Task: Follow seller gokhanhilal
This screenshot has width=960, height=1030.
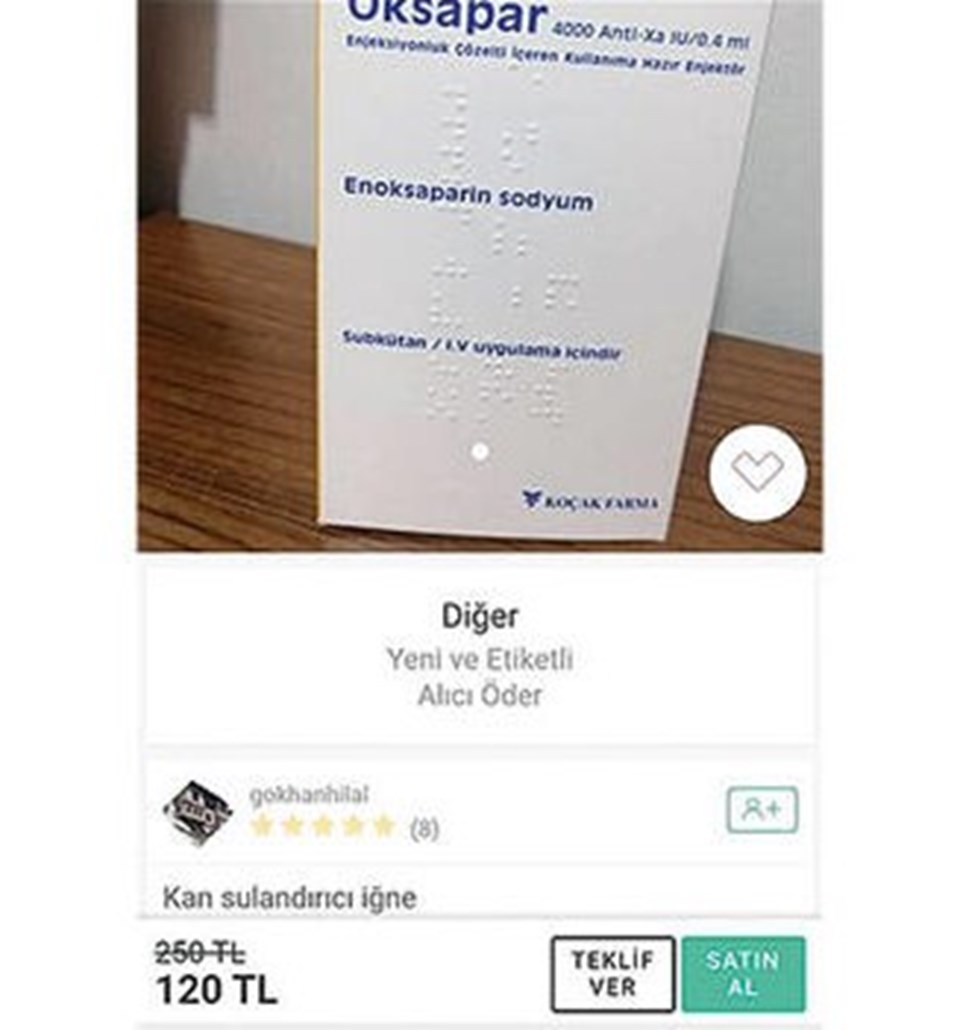Action: 761,809
